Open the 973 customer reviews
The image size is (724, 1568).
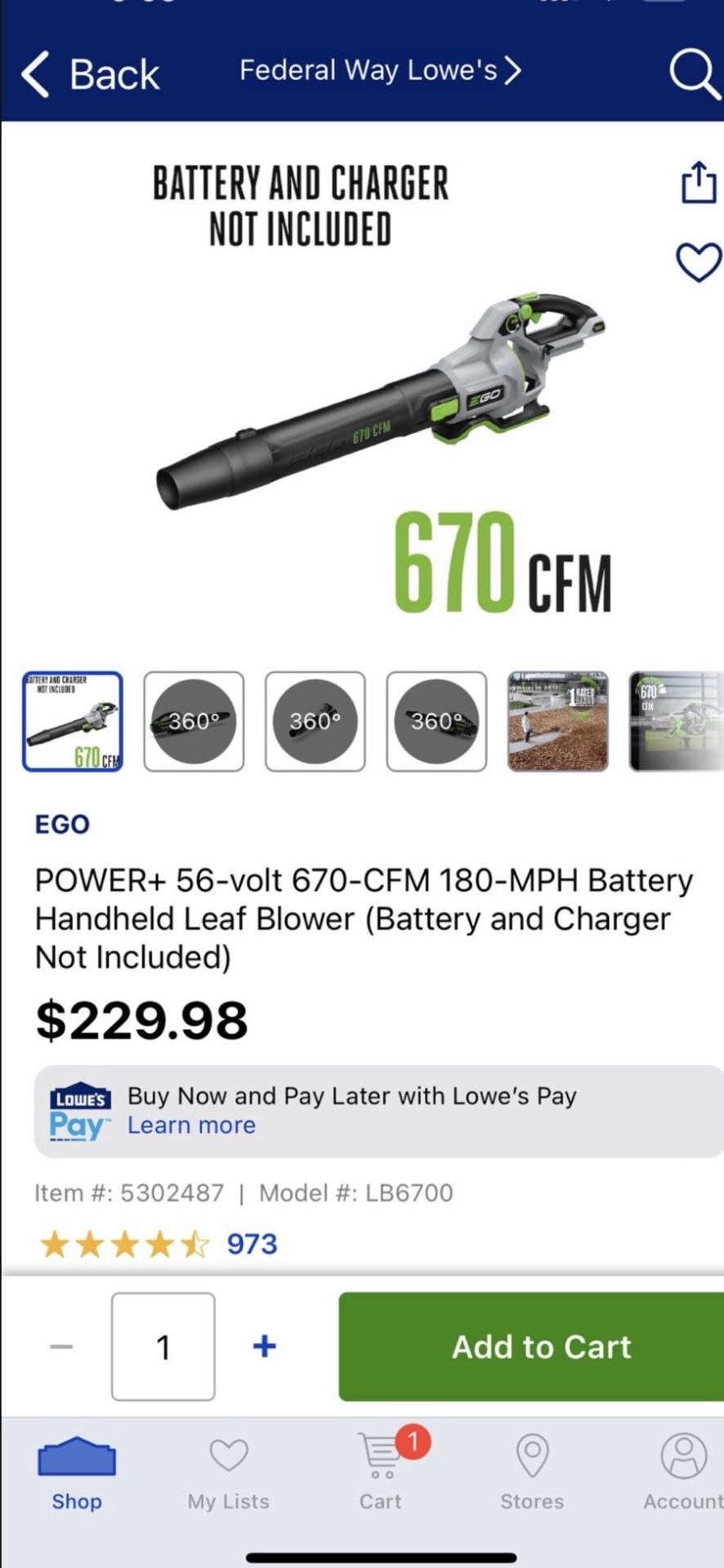coord(252,1244)
